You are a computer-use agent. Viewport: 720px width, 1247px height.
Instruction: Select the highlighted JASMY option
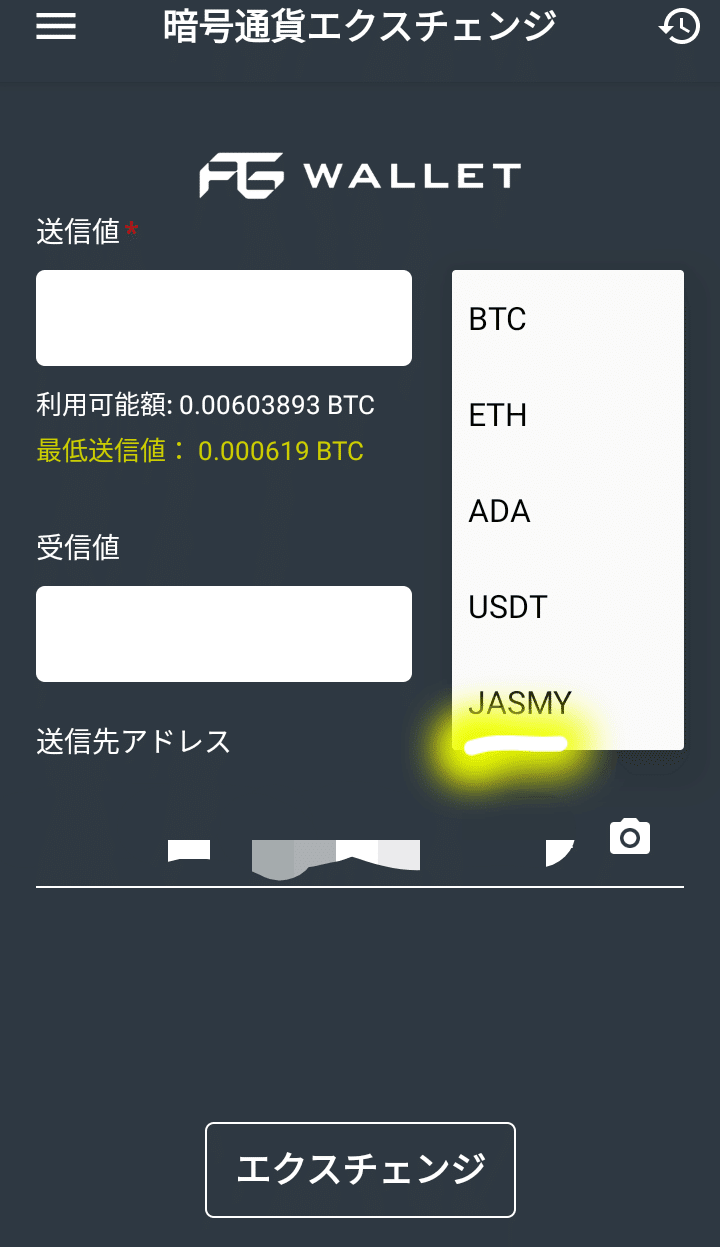(520, 703)
